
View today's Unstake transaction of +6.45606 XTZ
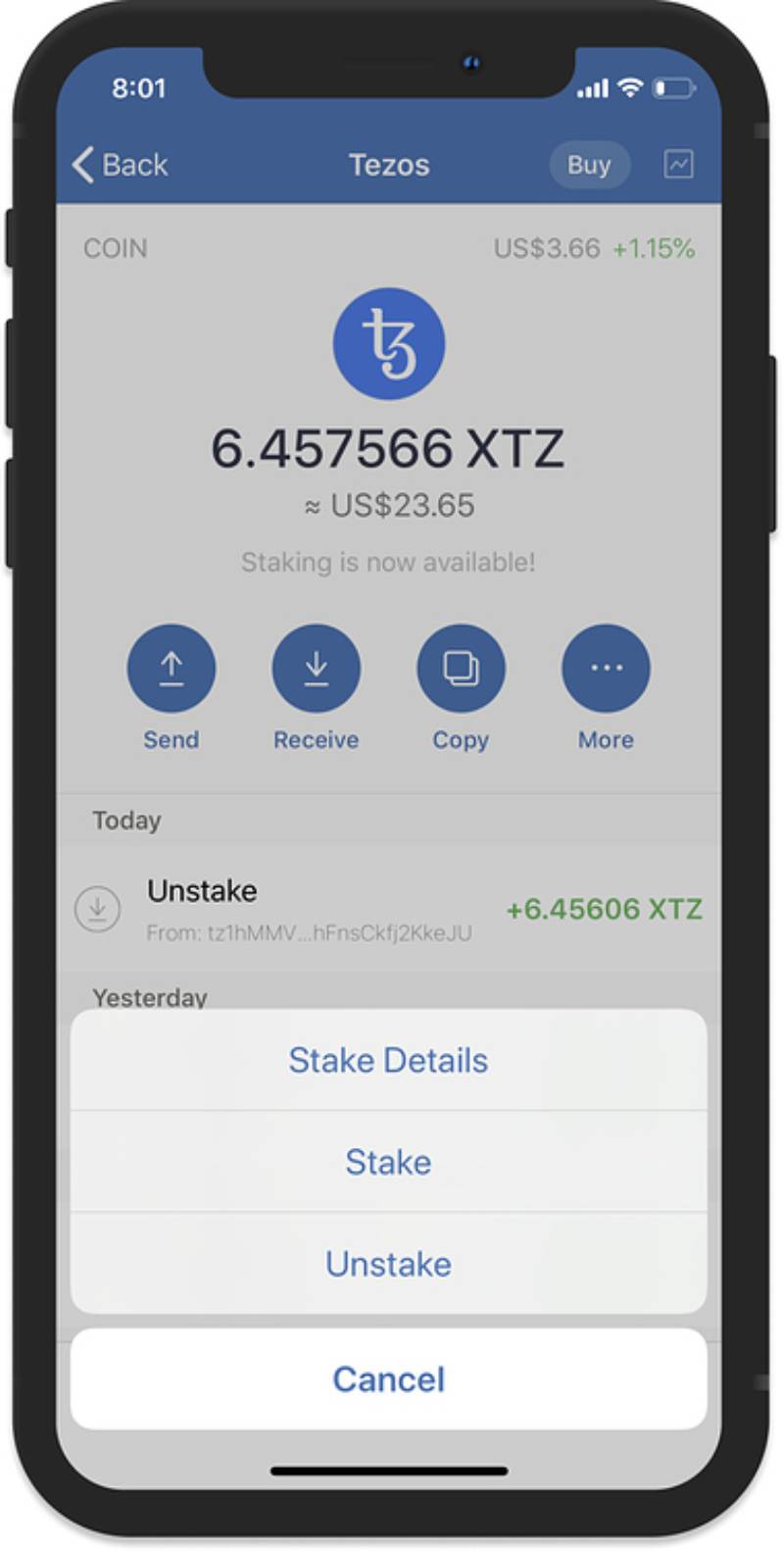click(388, 909)
